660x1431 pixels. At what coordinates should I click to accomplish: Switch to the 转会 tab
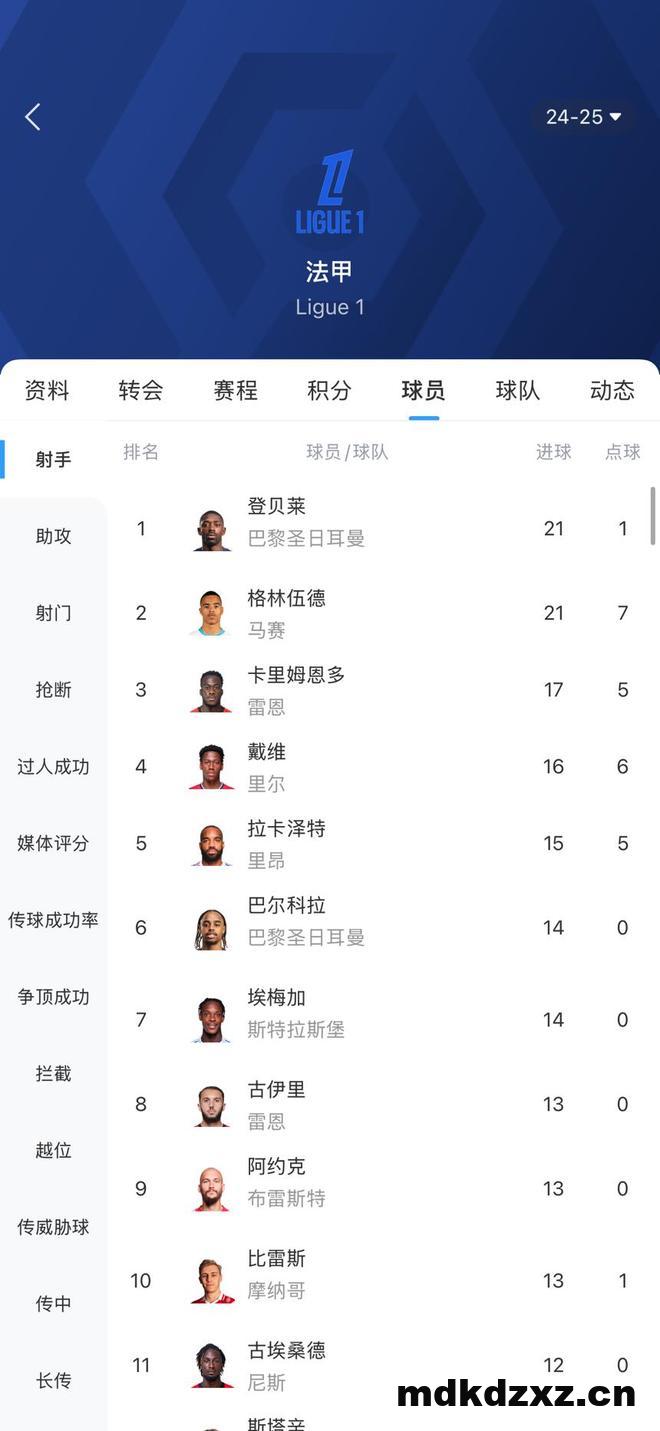click(141, 390)
